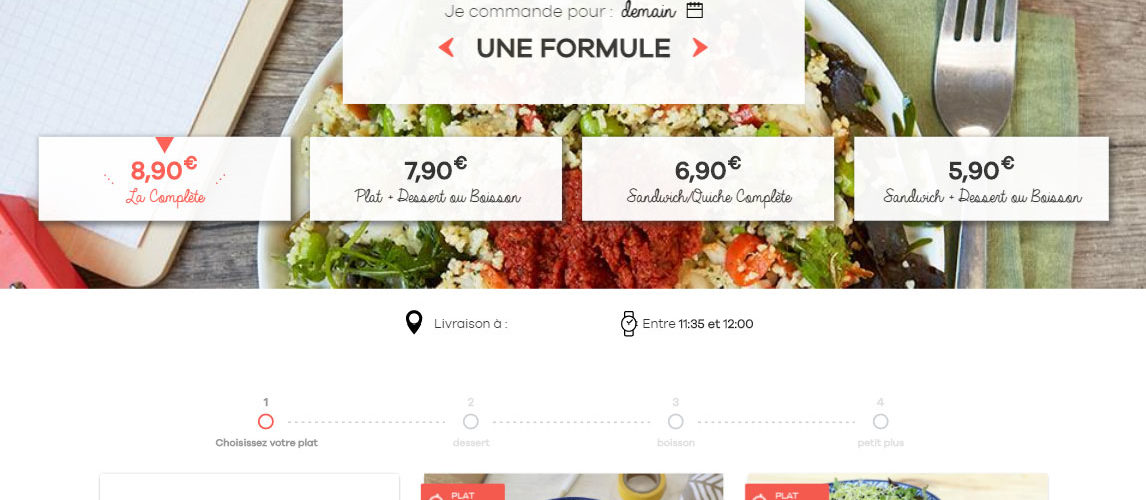1146x500 pixels.
Task: Jump to step 4 petit plus
Action: 880,422
